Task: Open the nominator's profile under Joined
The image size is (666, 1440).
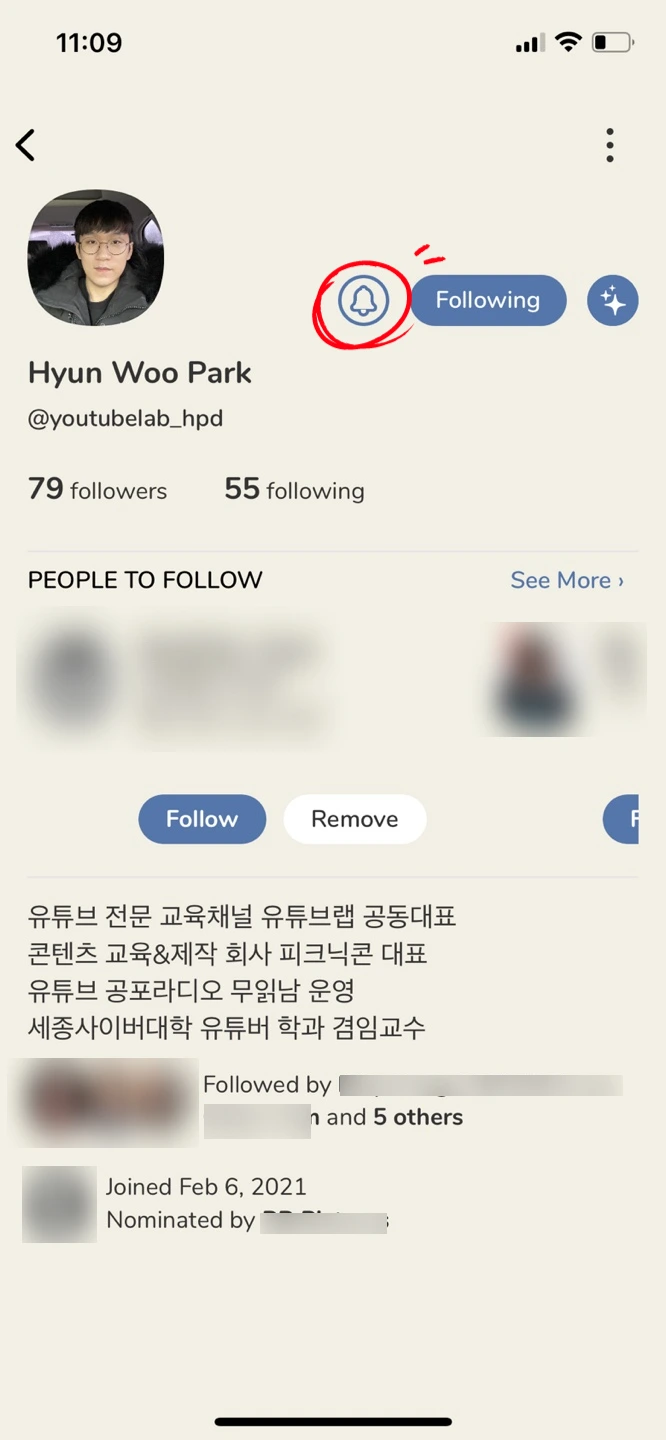Action: [324, 1220]
